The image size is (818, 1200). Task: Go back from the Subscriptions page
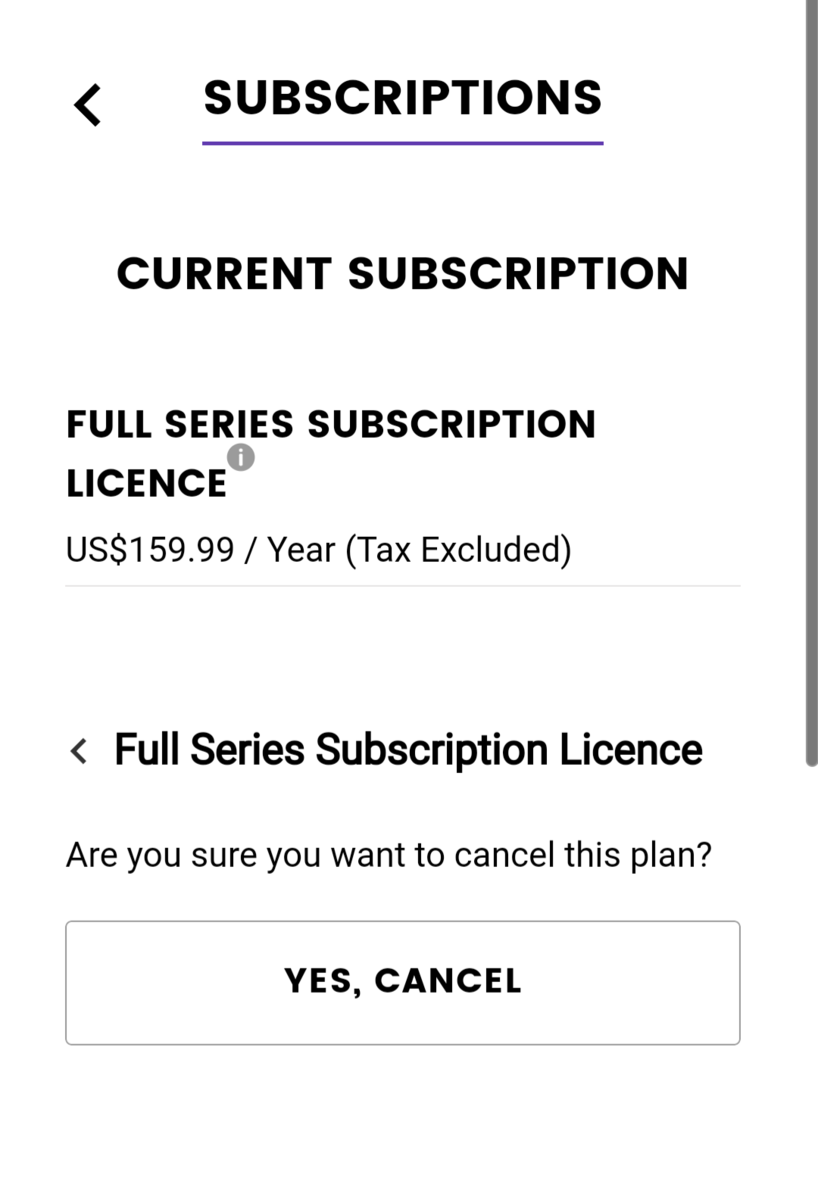tap(88, 105)
